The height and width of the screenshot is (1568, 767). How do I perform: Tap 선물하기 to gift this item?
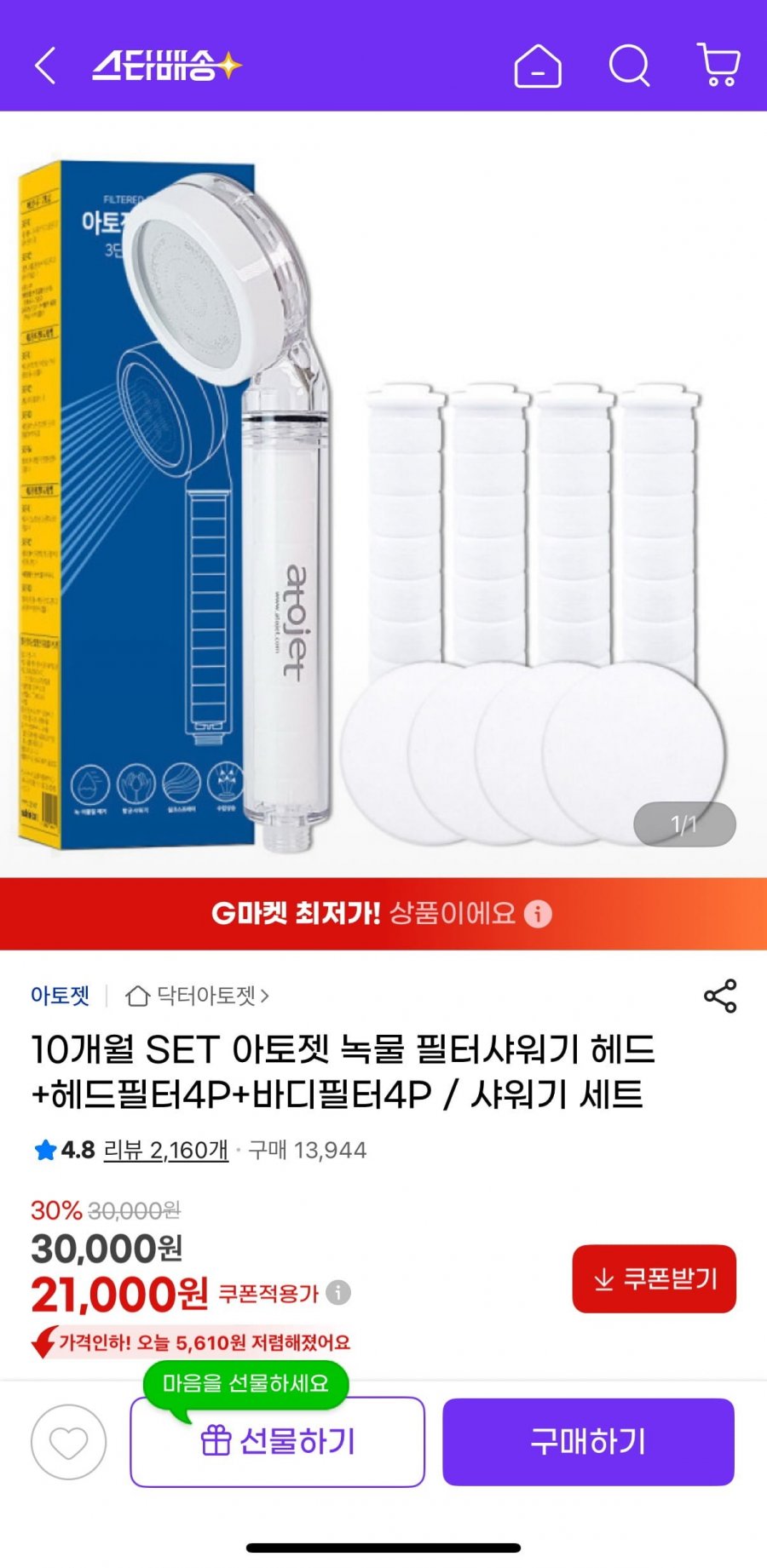(277, 1442)
